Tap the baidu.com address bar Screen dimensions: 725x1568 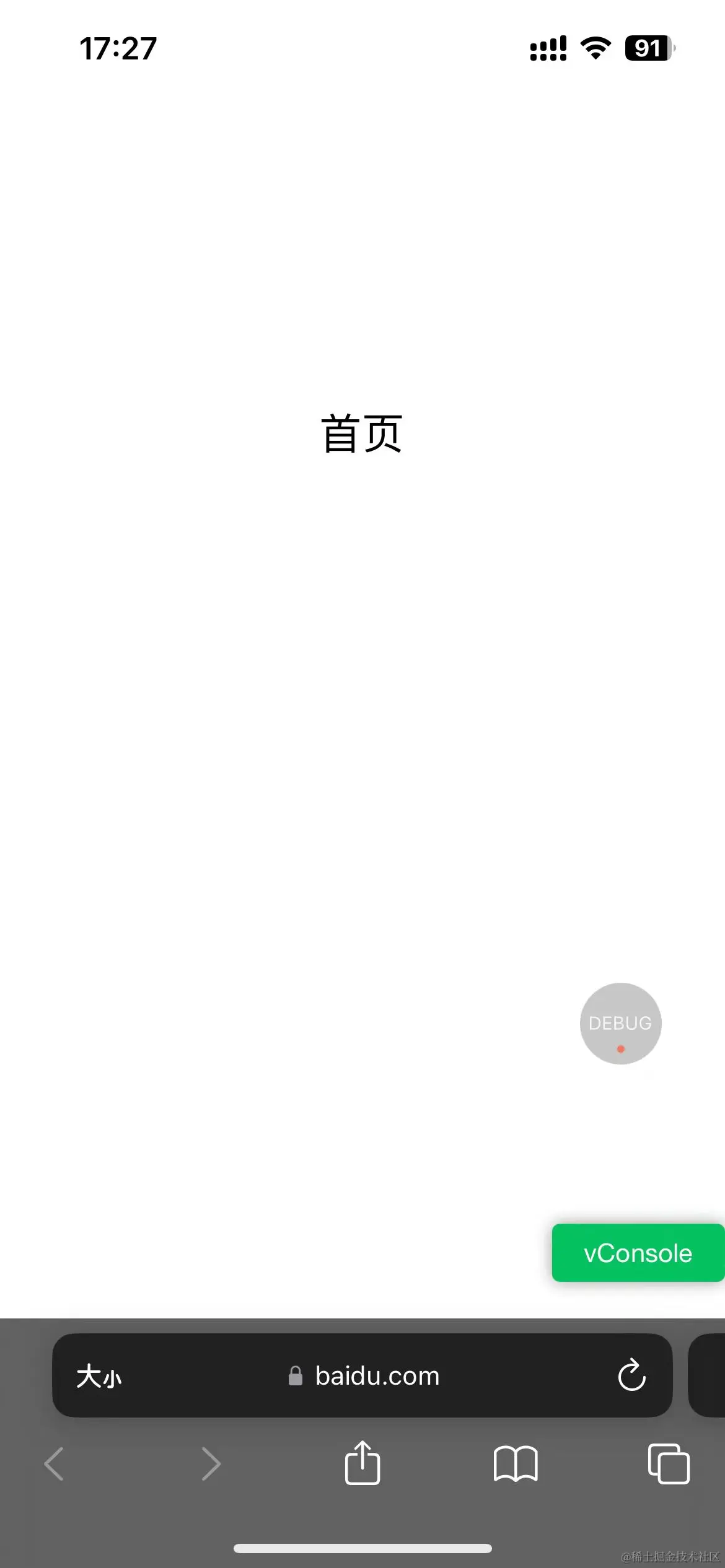tap(362, 1375)
